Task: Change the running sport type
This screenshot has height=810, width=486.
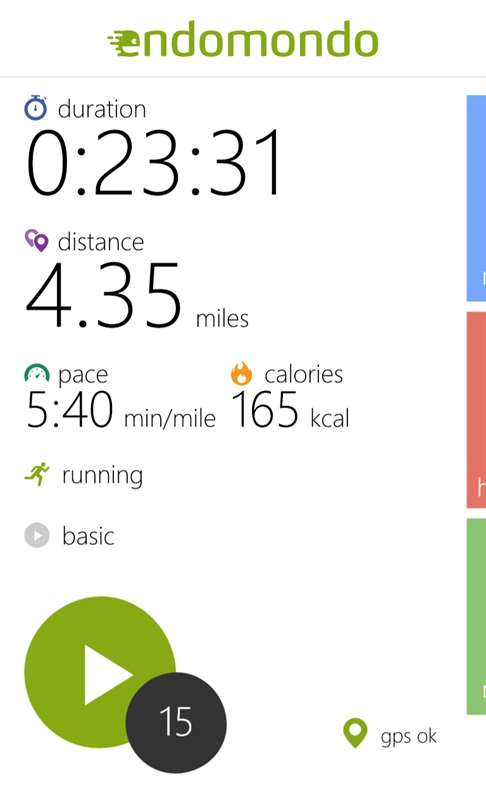Action: tap(84, 475)
